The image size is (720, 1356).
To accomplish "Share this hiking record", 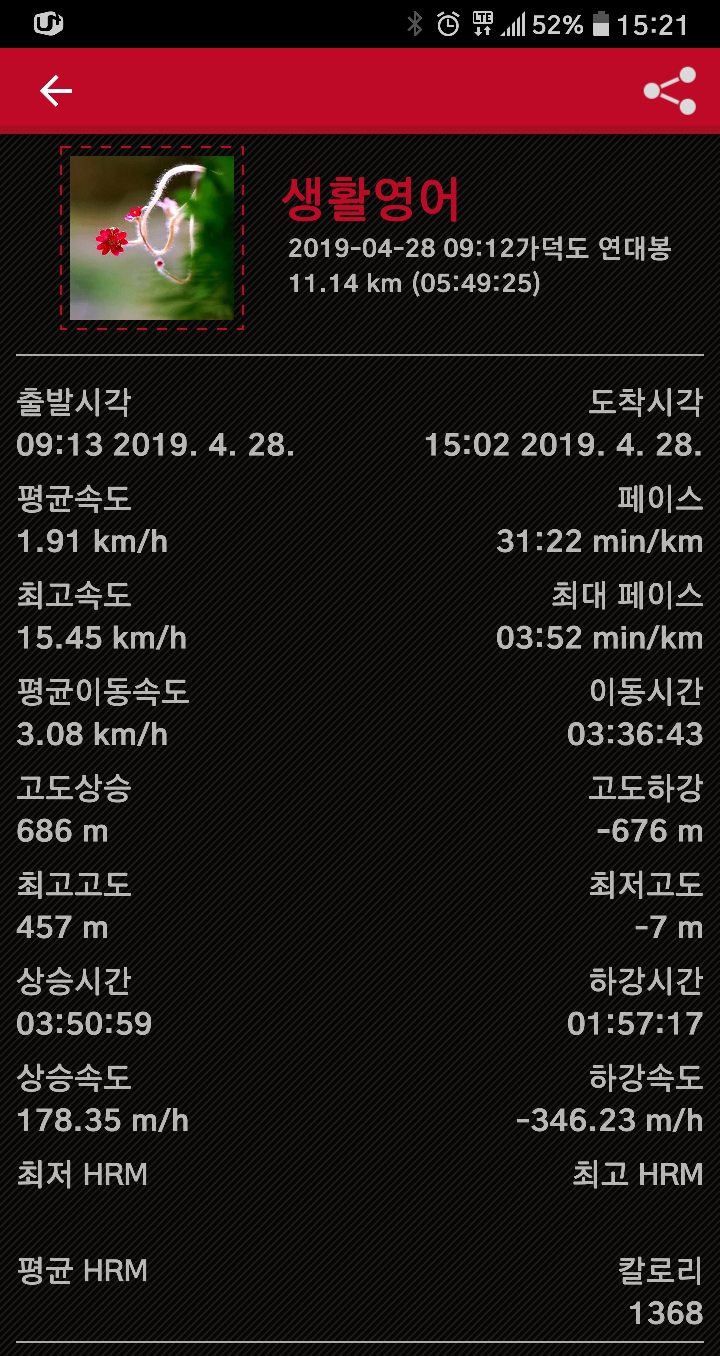I will tap(669, 91).
